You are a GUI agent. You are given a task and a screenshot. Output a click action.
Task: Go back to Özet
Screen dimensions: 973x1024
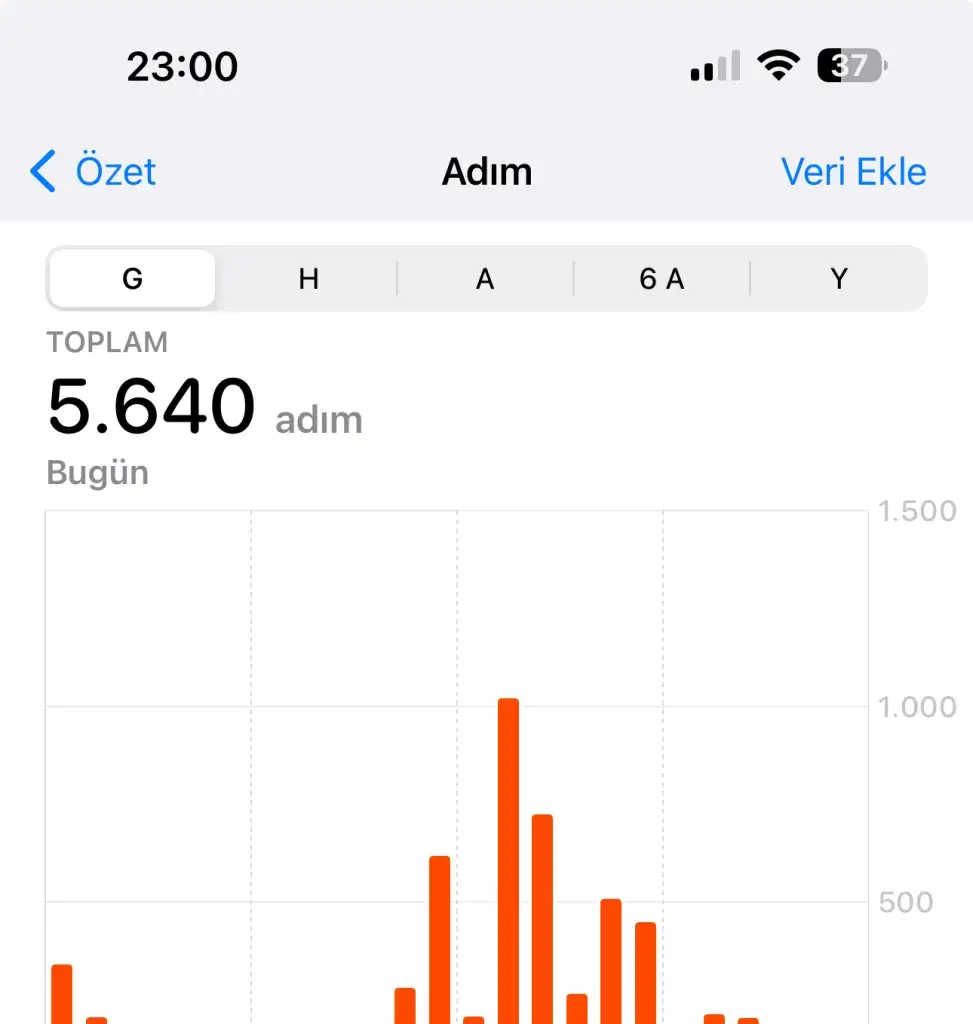click(x=94, y=172)
